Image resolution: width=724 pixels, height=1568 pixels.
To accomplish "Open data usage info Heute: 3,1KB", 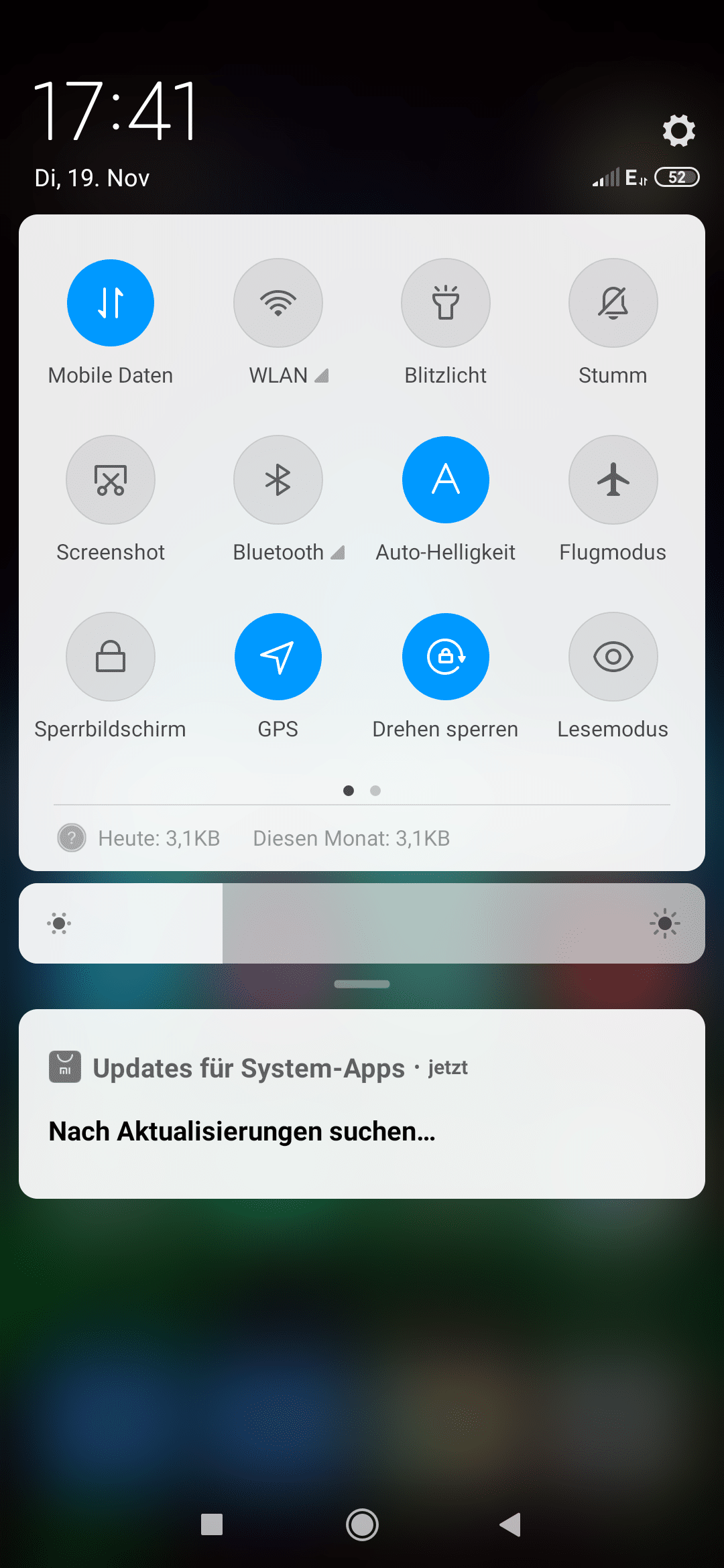I will tap(159, 838).
